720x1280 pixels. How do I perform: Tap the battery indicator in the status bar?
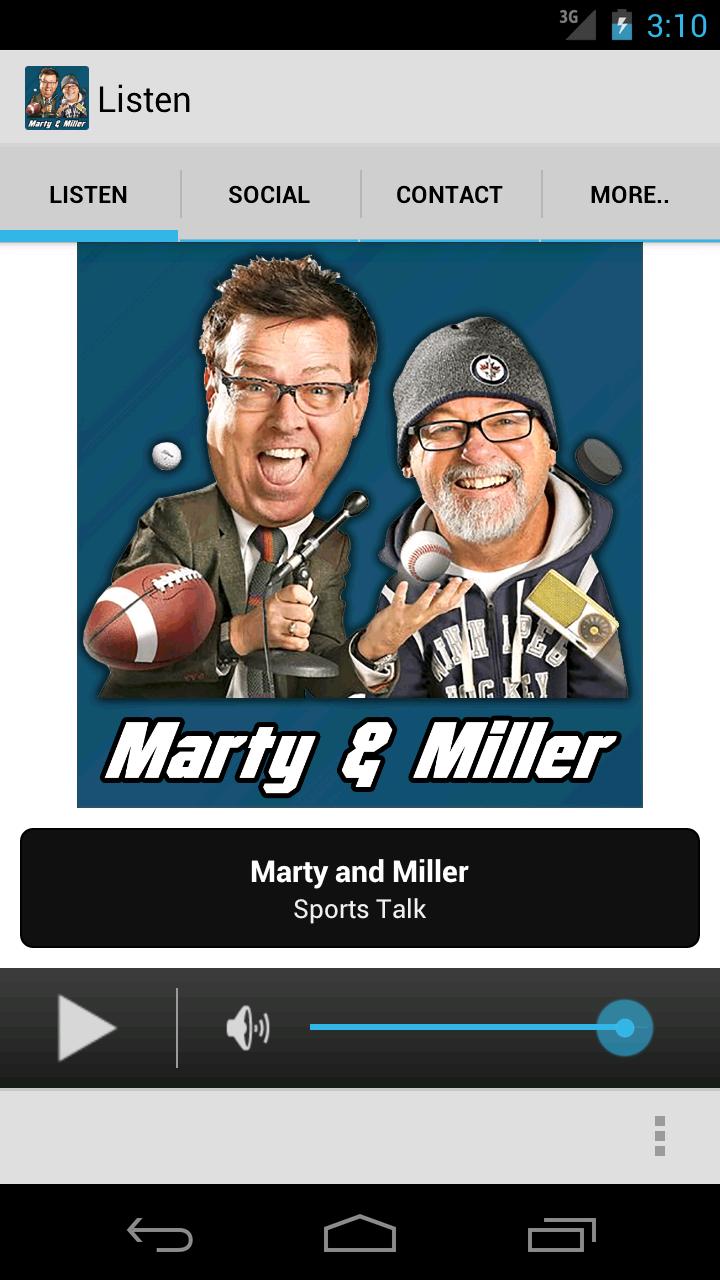click(621, 28)
